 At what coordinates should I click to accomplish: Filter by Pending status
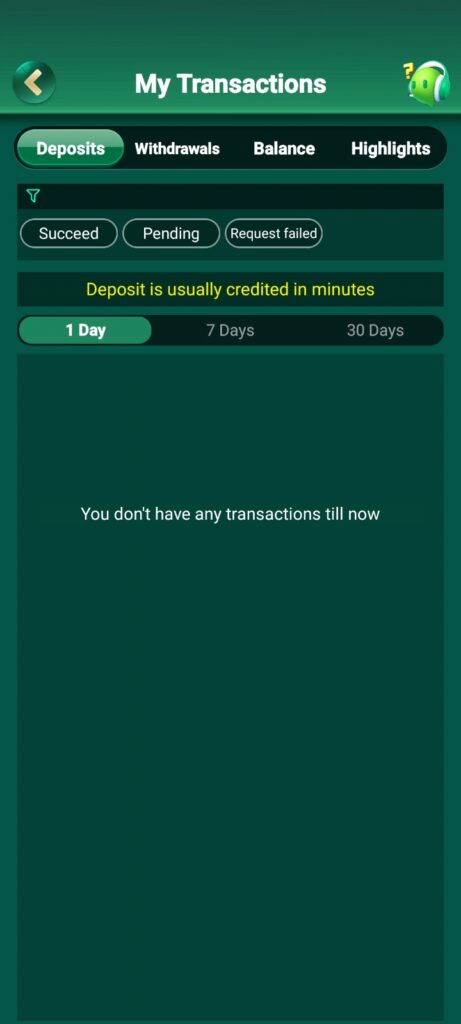171,233
